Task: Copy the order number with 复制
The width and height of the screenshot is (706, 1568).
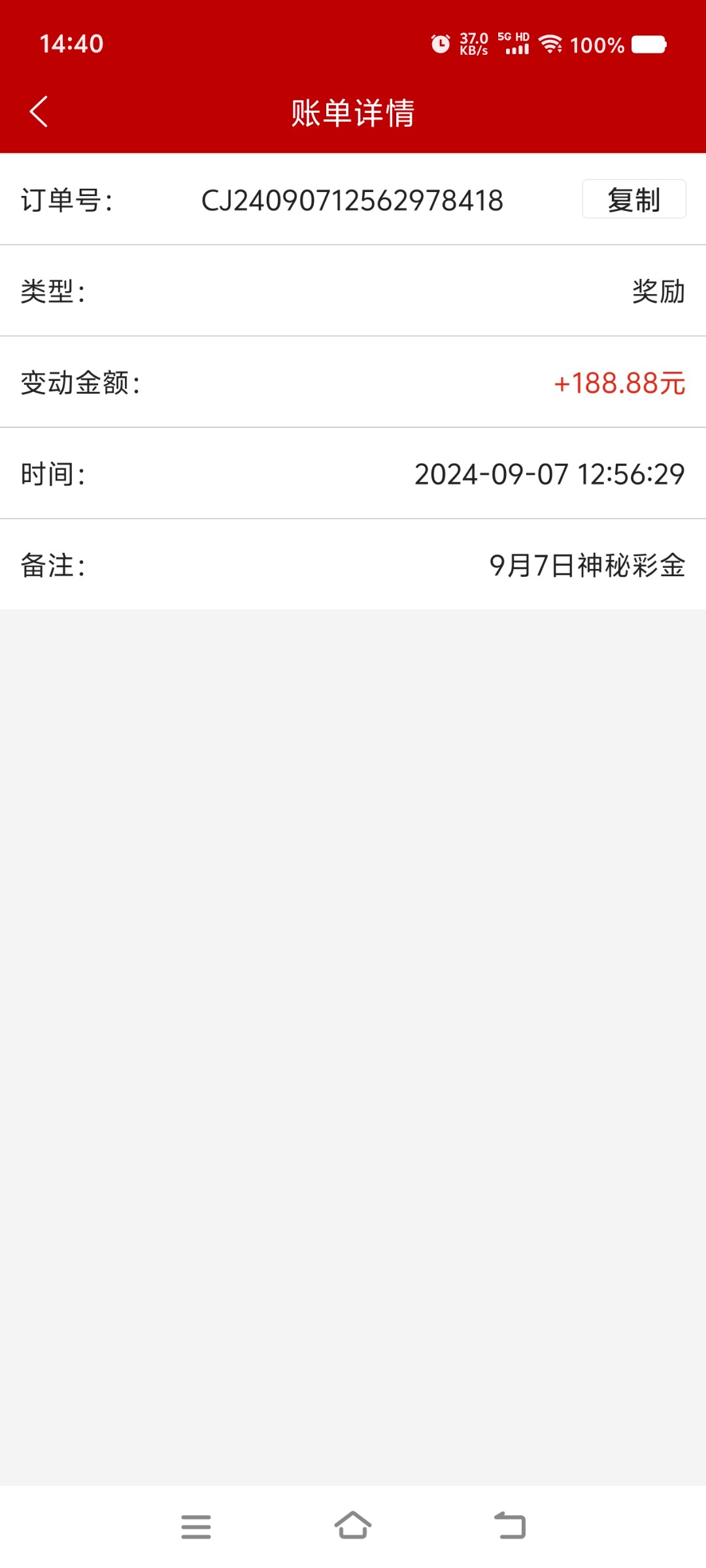Action: point(633,199)
